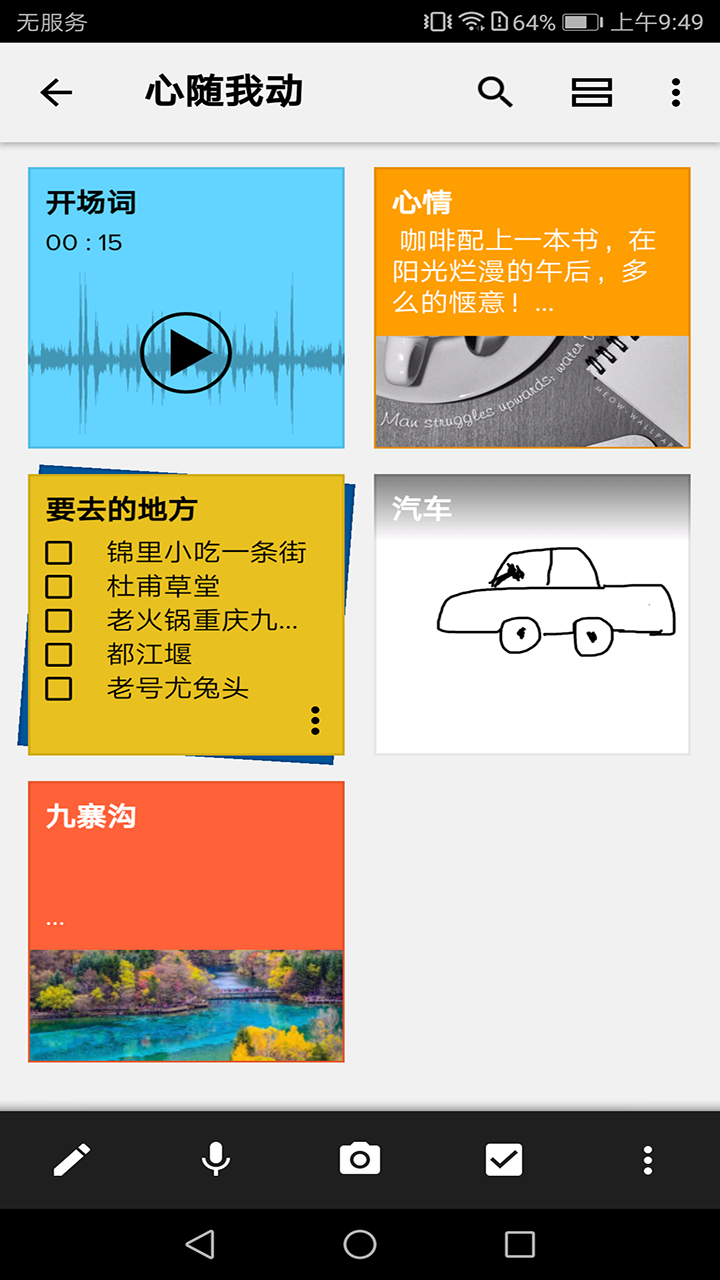720x1280 pixels.
Task: Open more options in bottom toolbar
Action: pos(648,1160)
